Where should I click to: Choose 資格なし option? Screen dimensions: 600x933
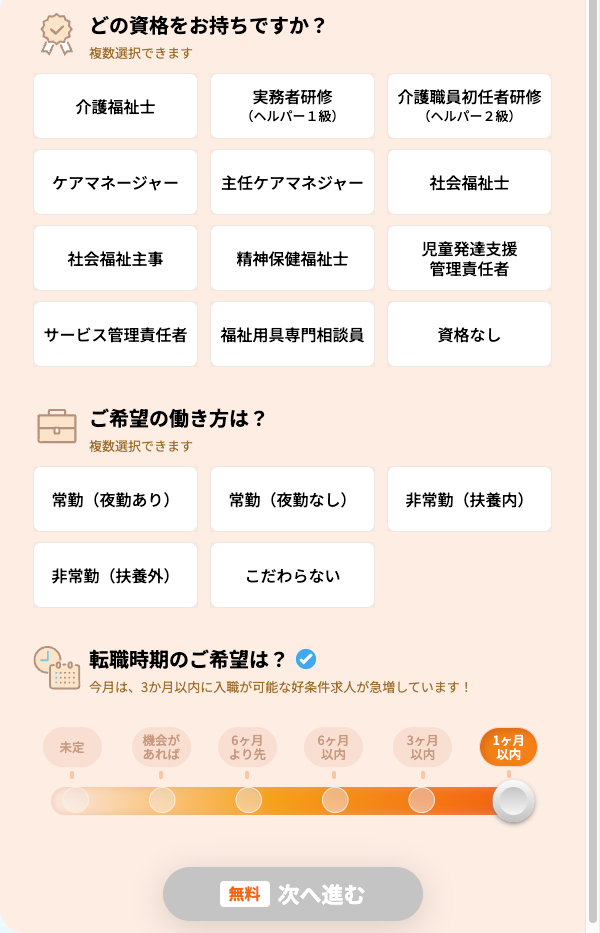[469, 334]
